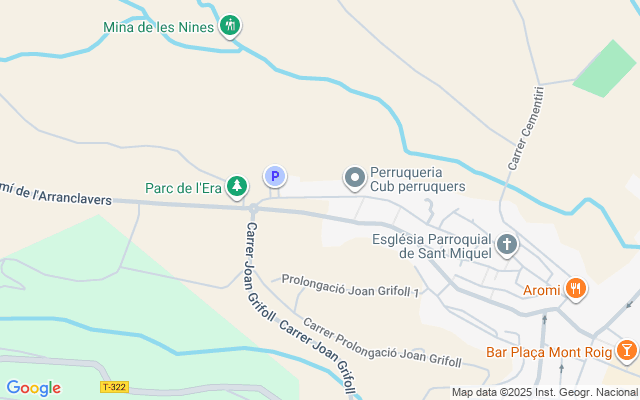Image resolution: width=640 pixels, height=400 pixels.
Task: Open the Aromi restaurant marker
Action: coord(576,289)
